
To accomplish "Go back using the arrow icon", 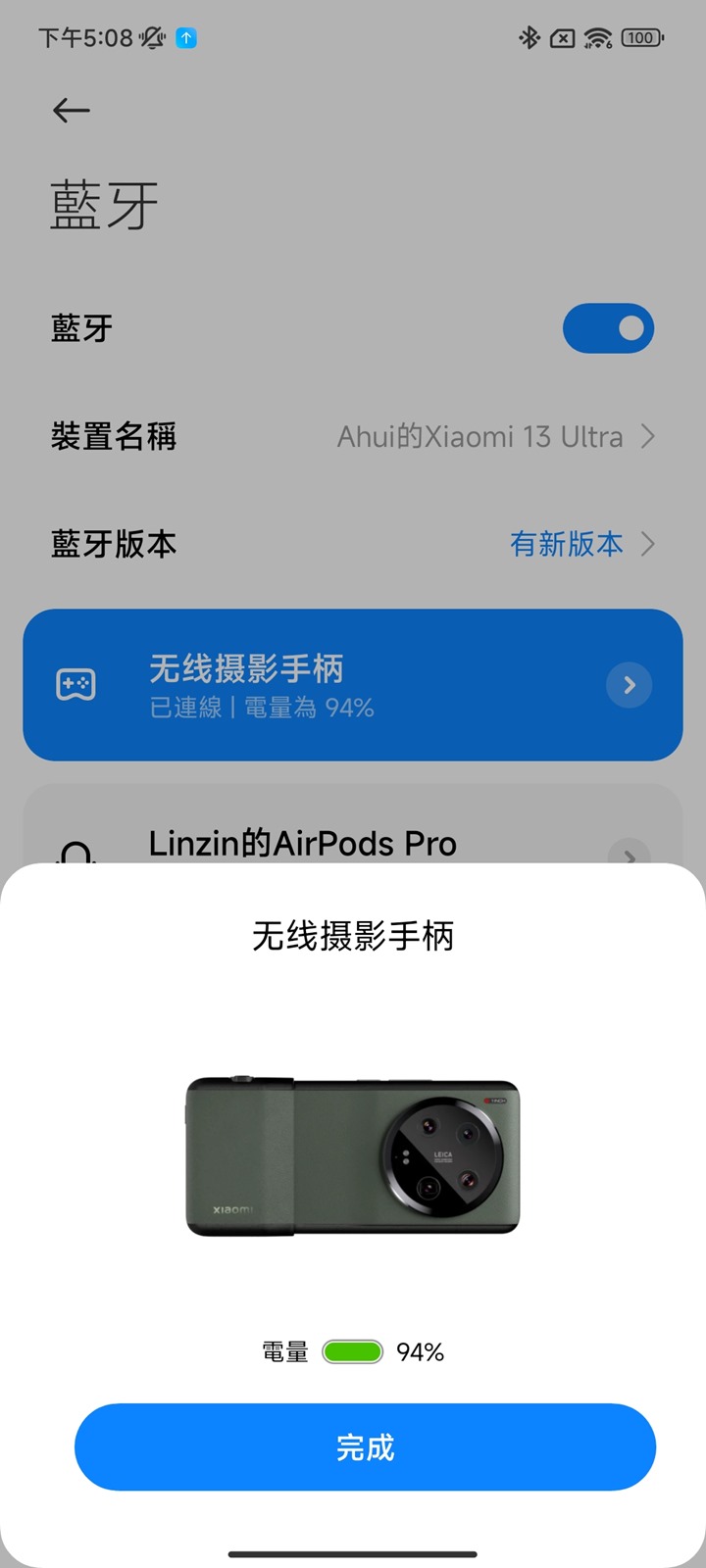I will 72,110.
